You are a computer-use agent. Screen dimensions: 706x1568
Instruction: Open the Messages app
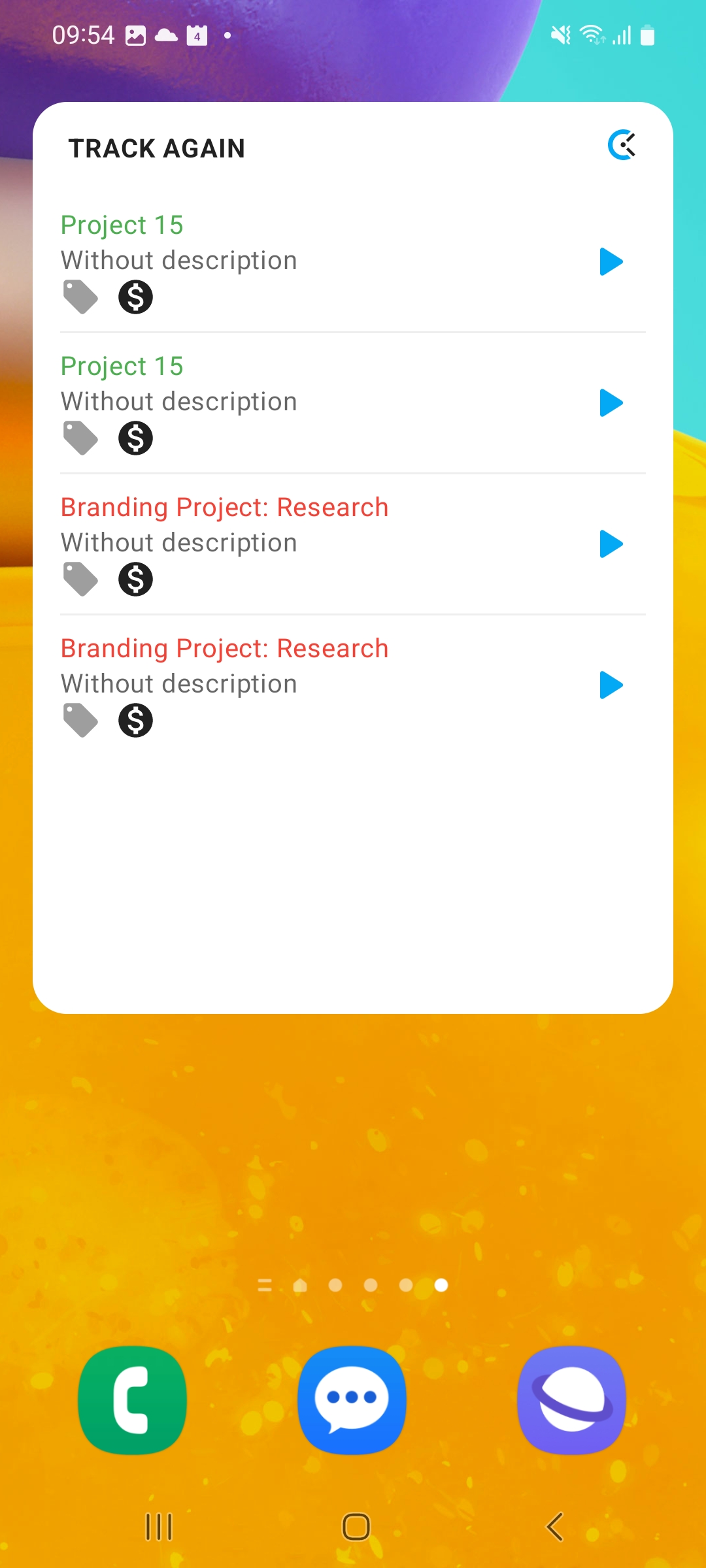[352, 1401]
